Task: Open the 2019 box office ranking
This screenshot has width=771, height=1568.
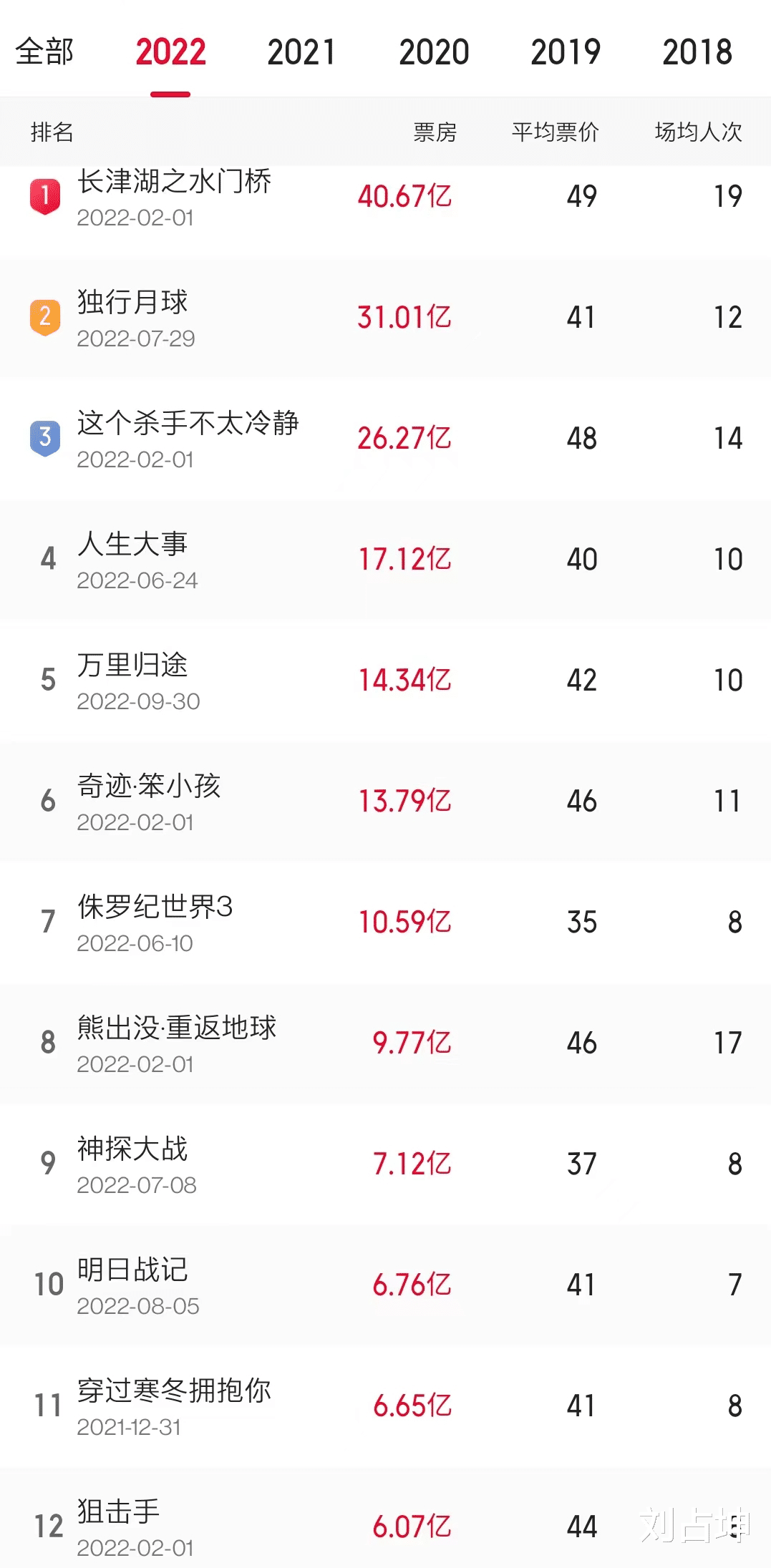Action: point(566,52)
